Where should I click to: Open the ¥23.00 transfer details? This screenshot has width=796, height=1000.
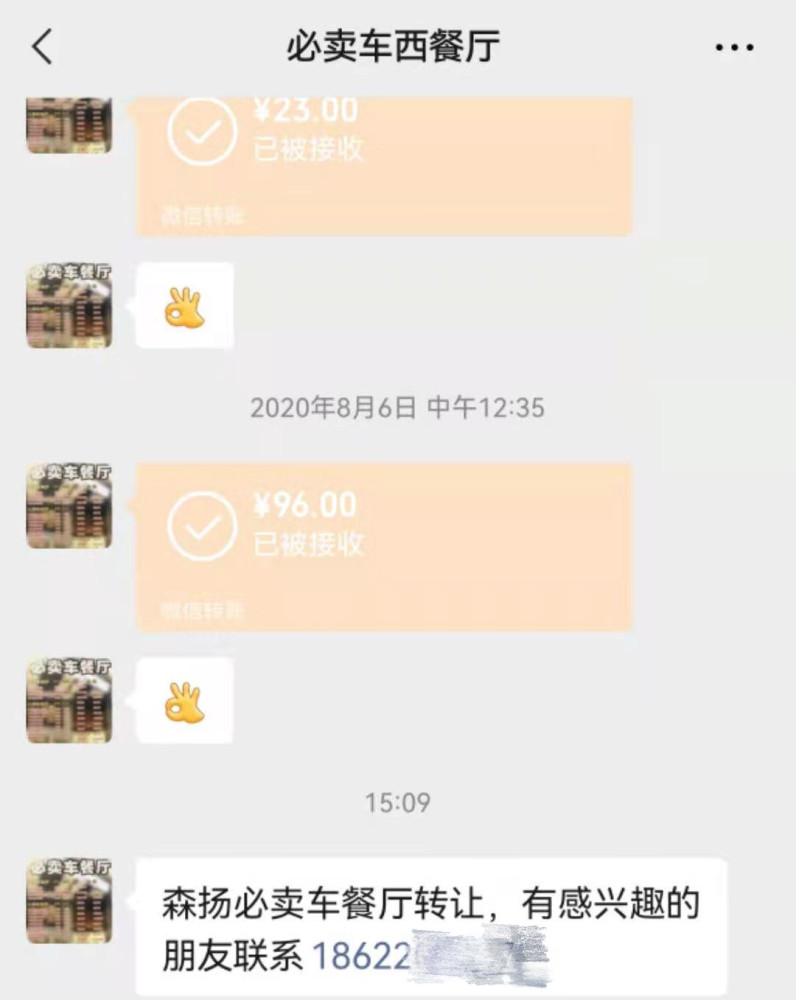point(383,165)
